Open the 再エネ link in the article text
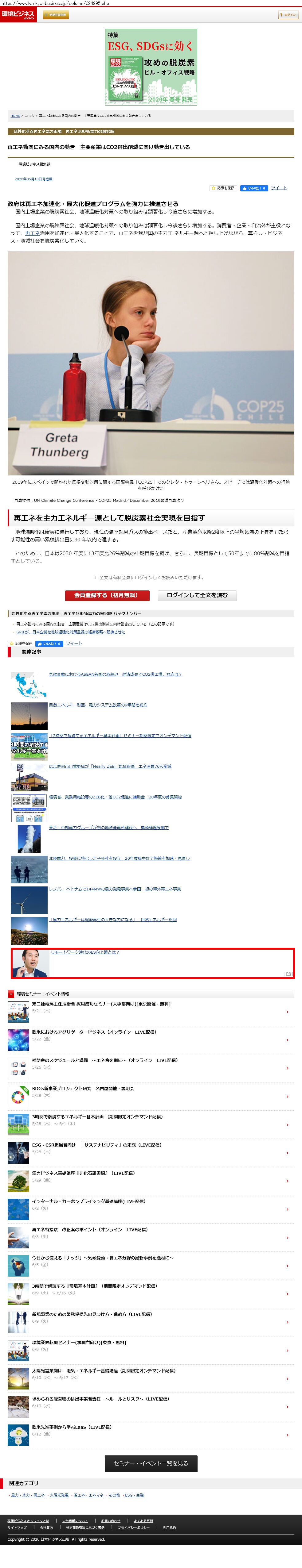302x1568 pixels. (32, 233)
